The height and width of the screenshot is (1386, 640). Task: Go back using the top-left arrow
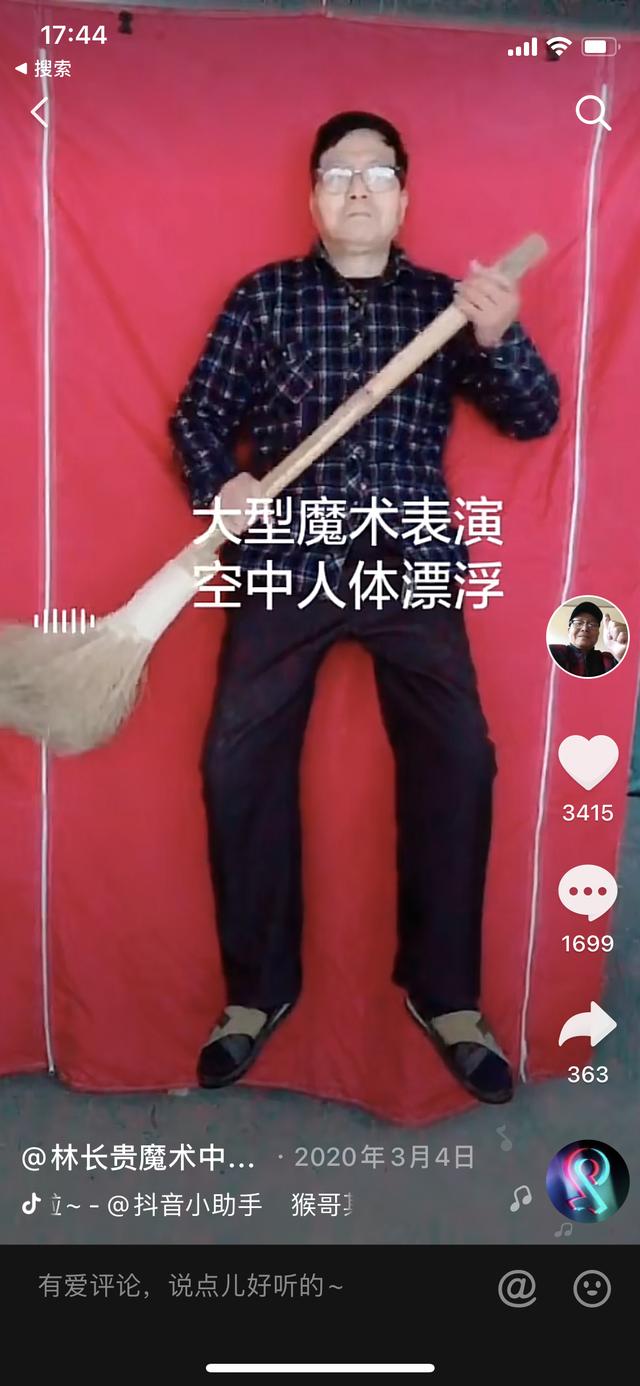[39, 112]
